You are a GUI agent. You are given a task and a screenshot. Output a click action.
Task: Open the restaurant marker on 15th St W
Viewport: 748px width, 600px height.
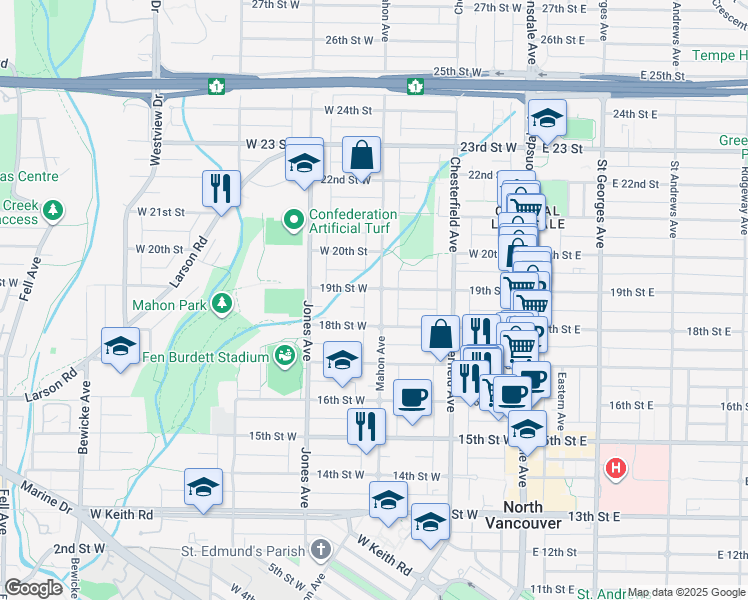367,427
